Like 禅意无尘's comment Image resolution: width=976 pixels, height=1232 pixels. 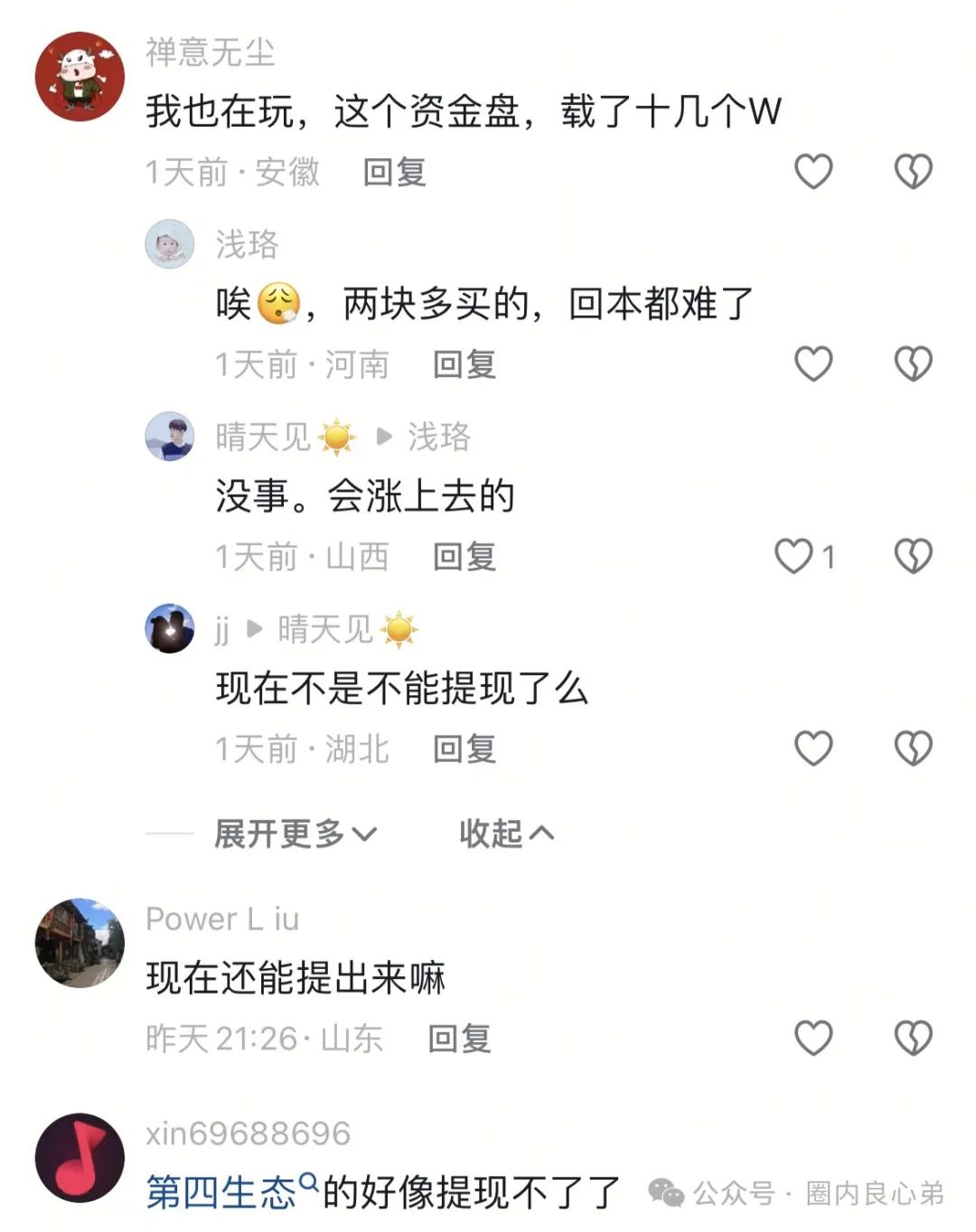pyautogui.click(x=812, y=171)
